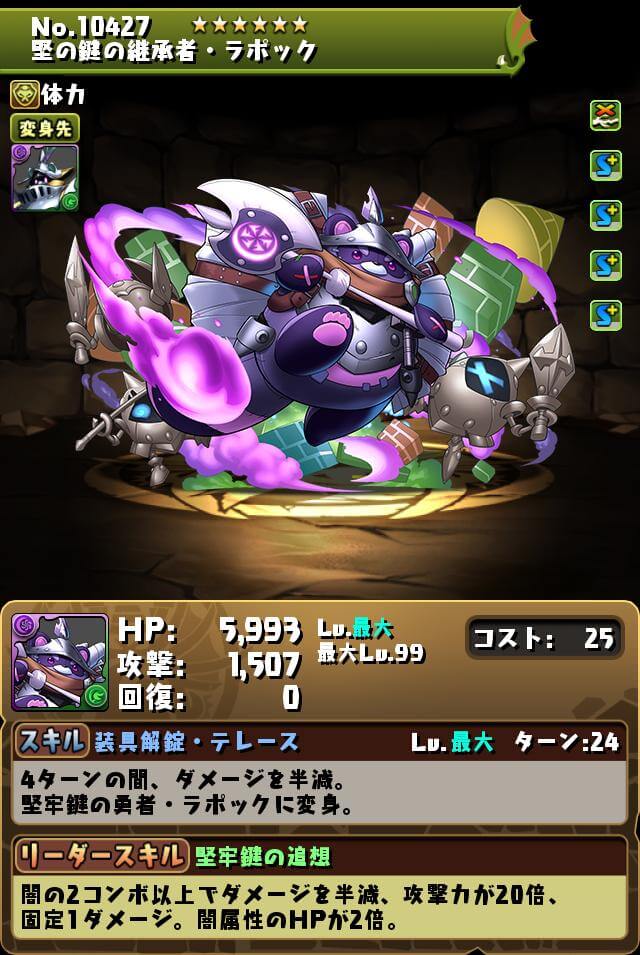Open the リーダースキル 堅牢鎚の追想 details
The height and width of the screenshot is (955, 640).
pyautogui.click(x=261, y=856)
